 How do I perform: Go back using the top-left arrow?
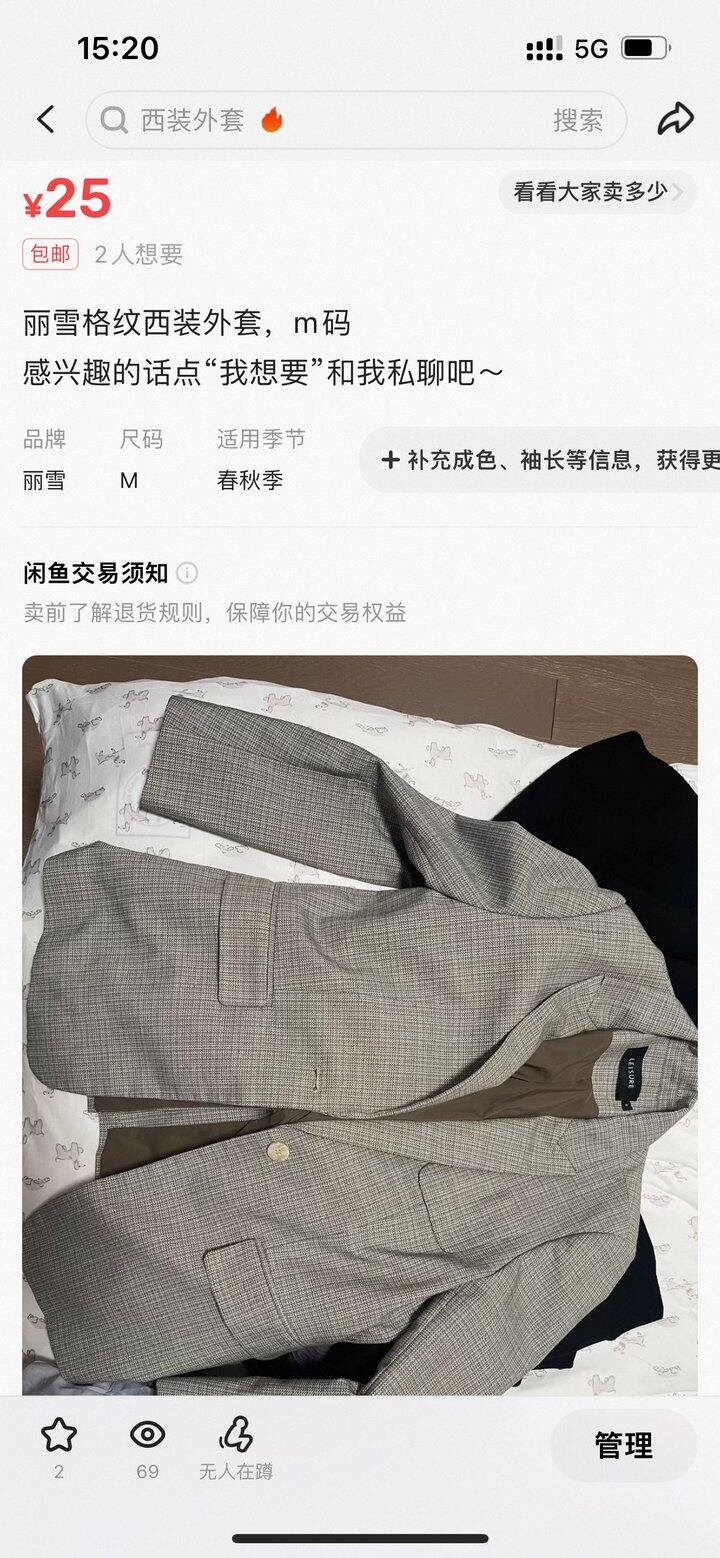[45, 120]
